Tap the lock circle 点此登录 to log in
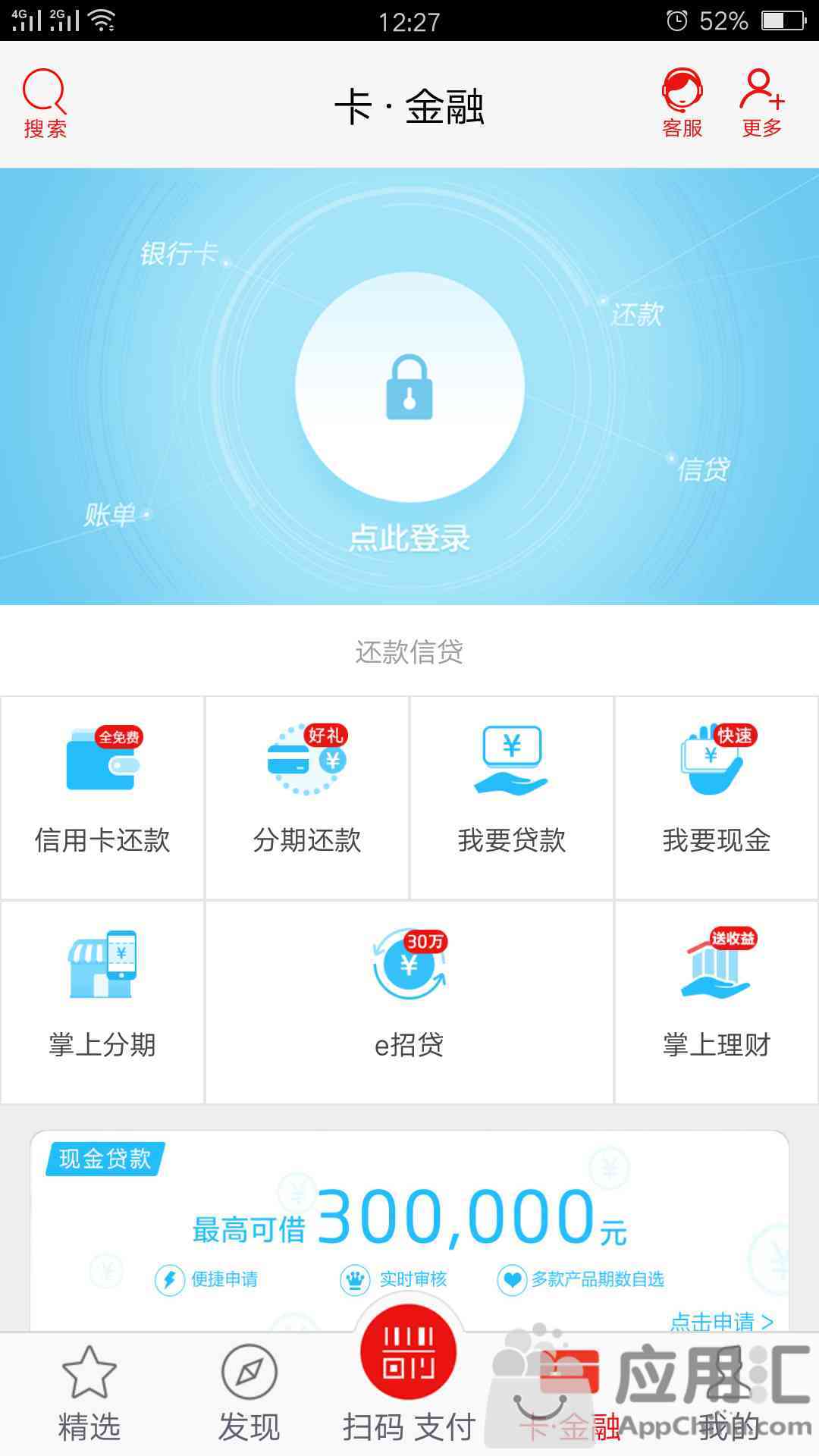Viewport: 819px width, 1456px height. 409,388
